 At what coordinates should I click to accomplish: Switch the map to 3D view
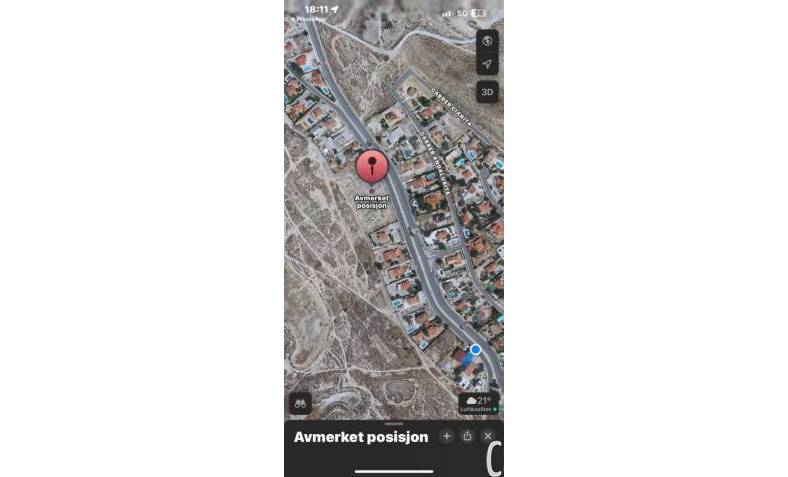point(487,91)
